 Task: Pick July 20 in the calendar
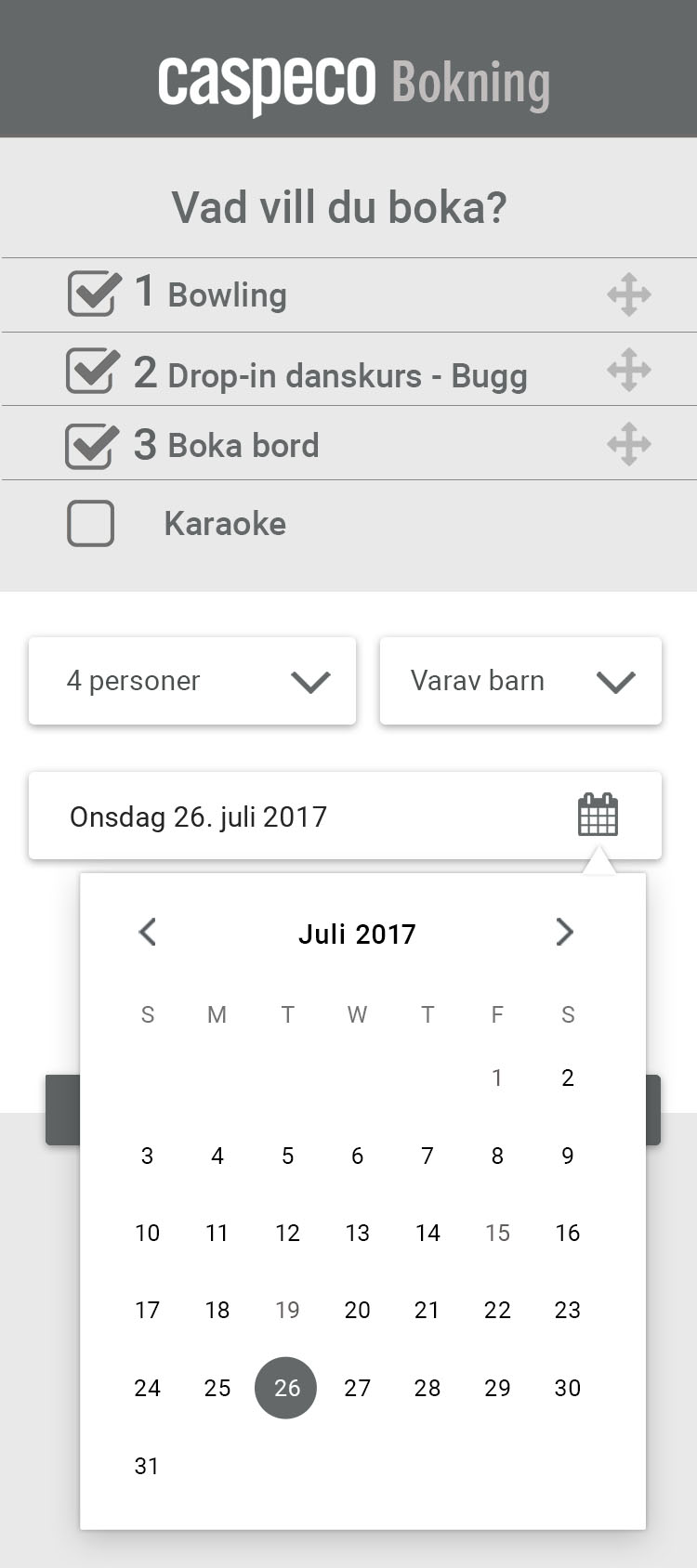(357, 1310)
